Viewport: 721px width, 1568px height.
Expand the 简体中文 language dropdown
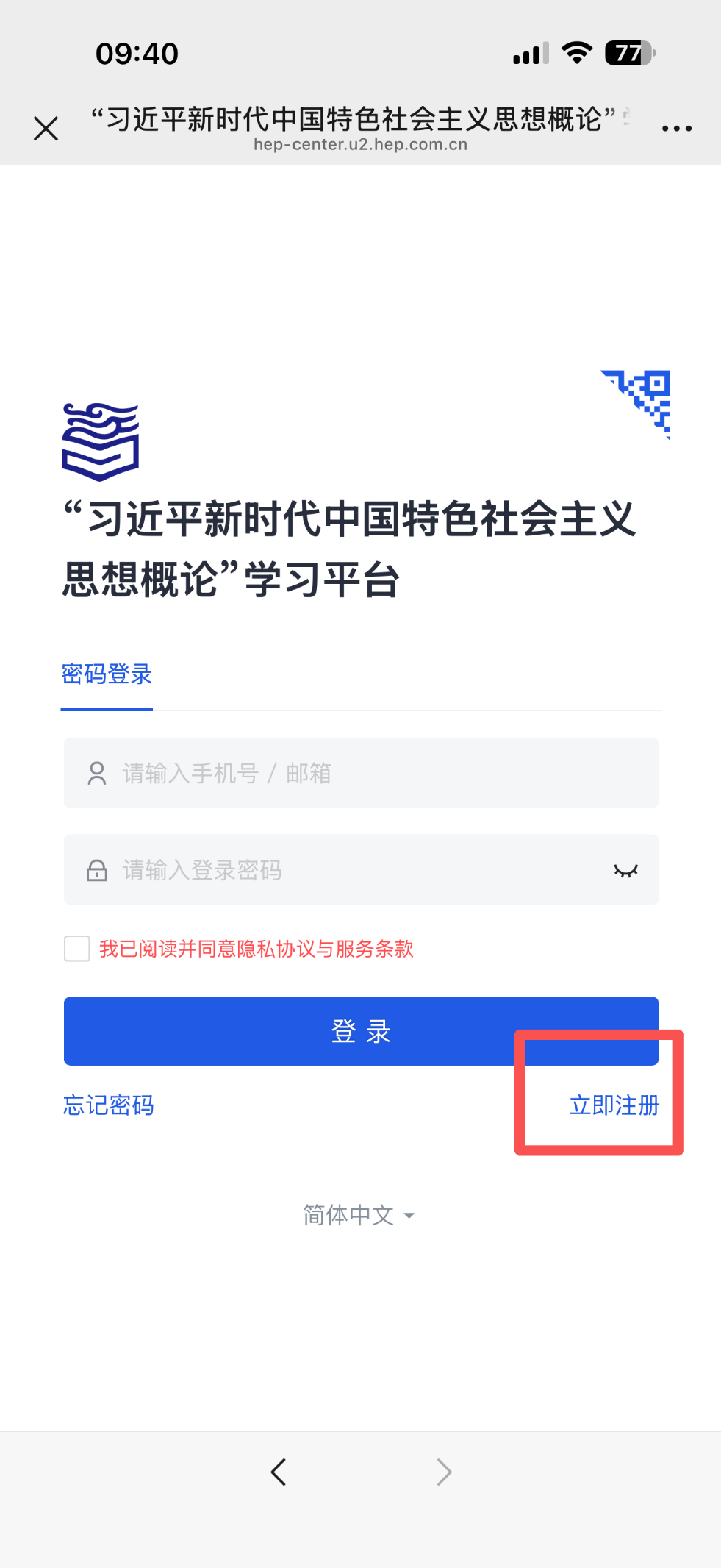(x=359, y=1215)
